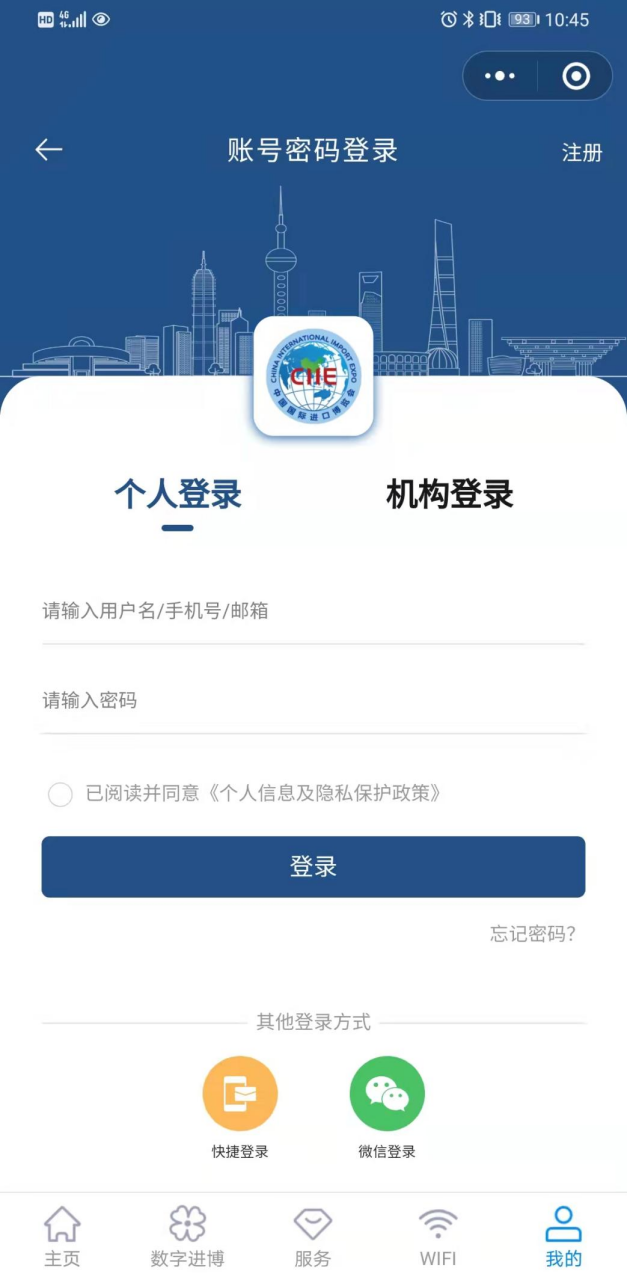Select the 我的 tab
This screenshot has height=1280, width=627.
[x=563, y=1236]
